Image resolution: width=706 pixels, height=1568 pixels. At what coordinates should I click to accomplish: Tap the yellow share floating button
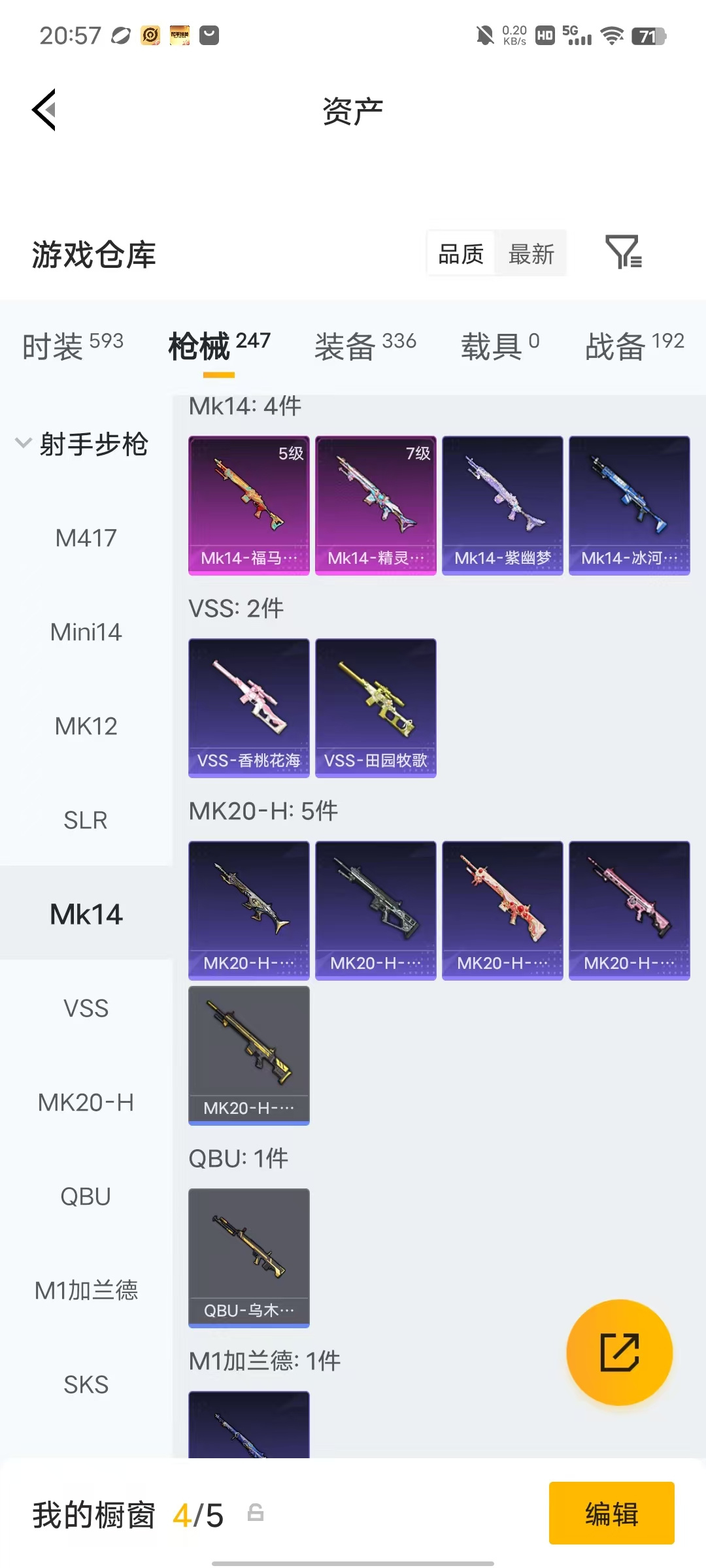click(x=619, y=1352)
